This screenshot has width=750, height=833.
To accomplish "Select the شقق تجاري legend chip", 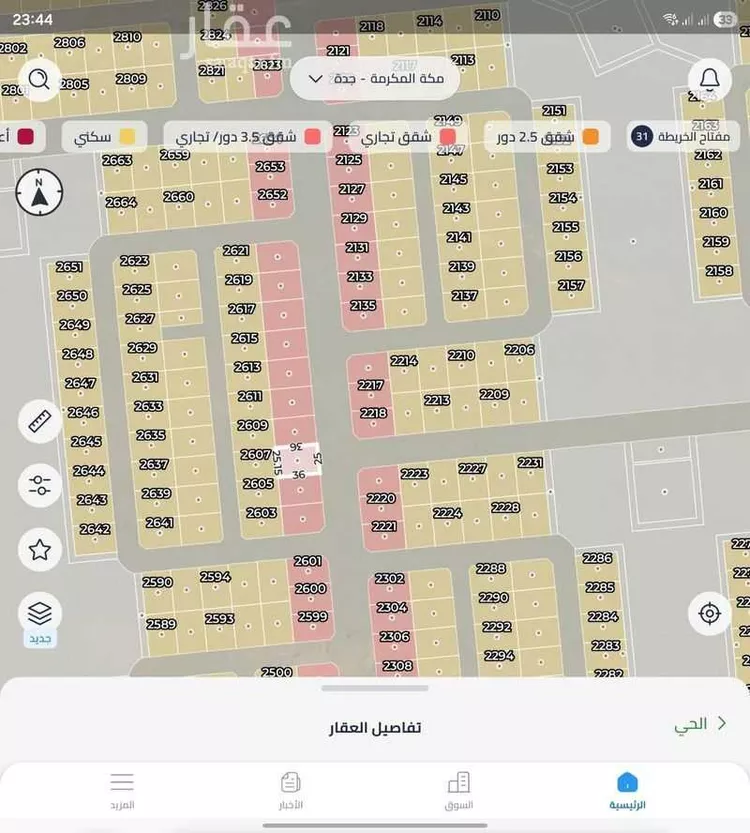I will click(x=408, y=136).
